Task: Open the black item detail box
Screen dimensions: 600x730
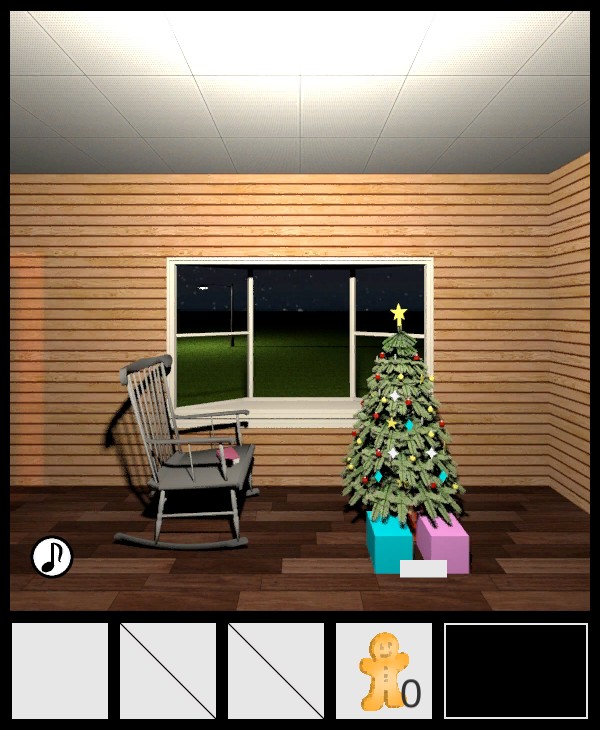Action: tap(516, 671)
